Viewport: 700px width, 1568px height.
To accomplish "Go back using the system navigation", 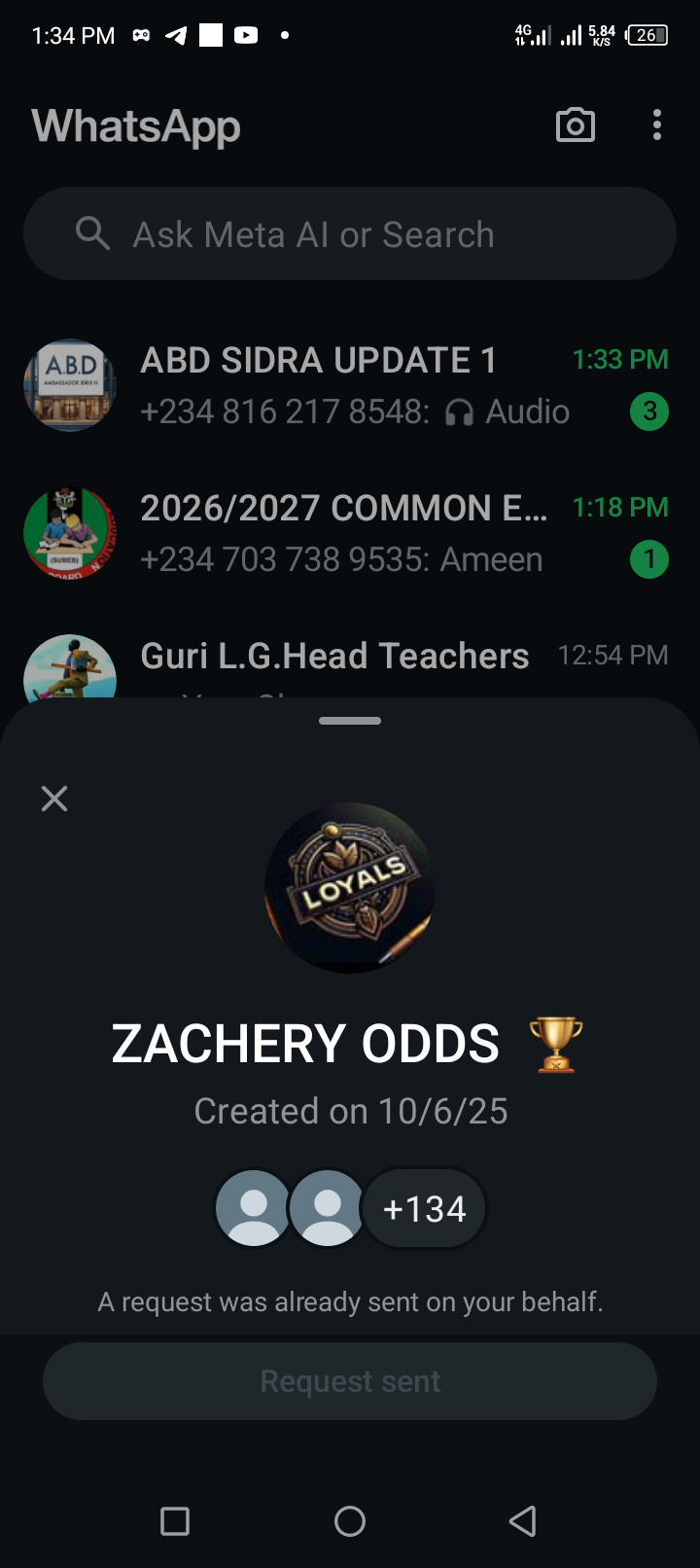I will pyautogui.click(x=523, y=1520).
